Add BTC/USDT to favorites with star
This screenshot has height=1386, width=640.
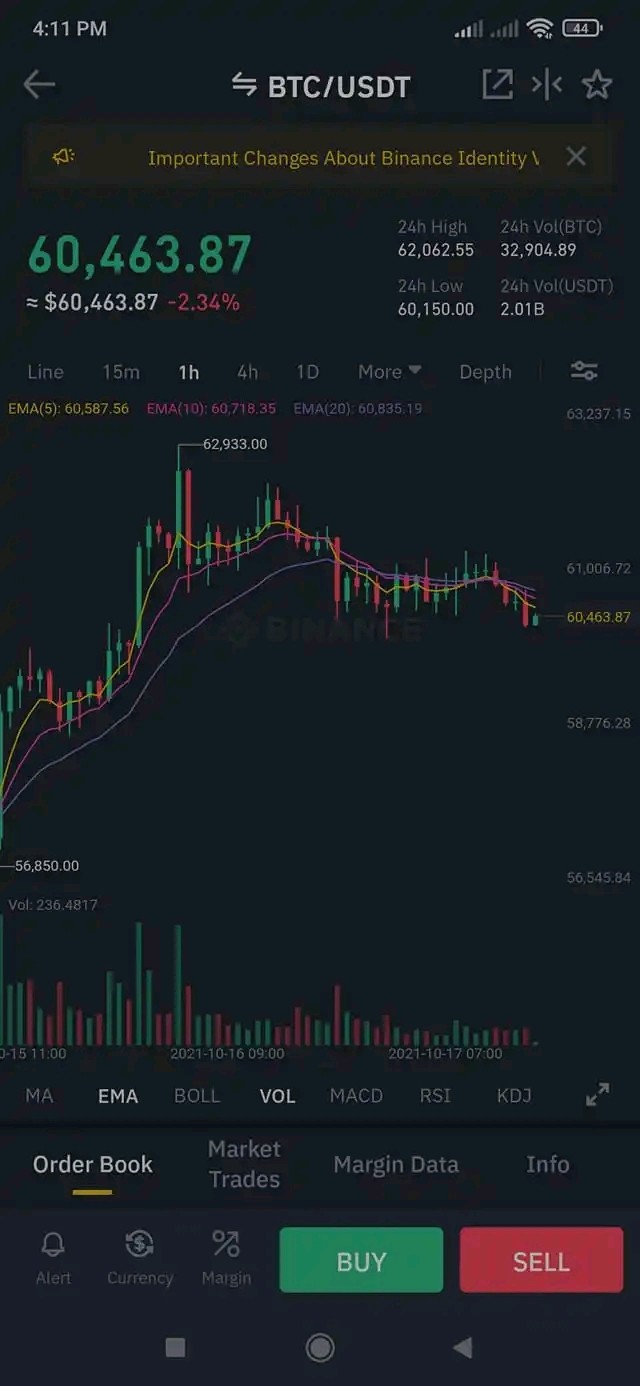(597, 85)
